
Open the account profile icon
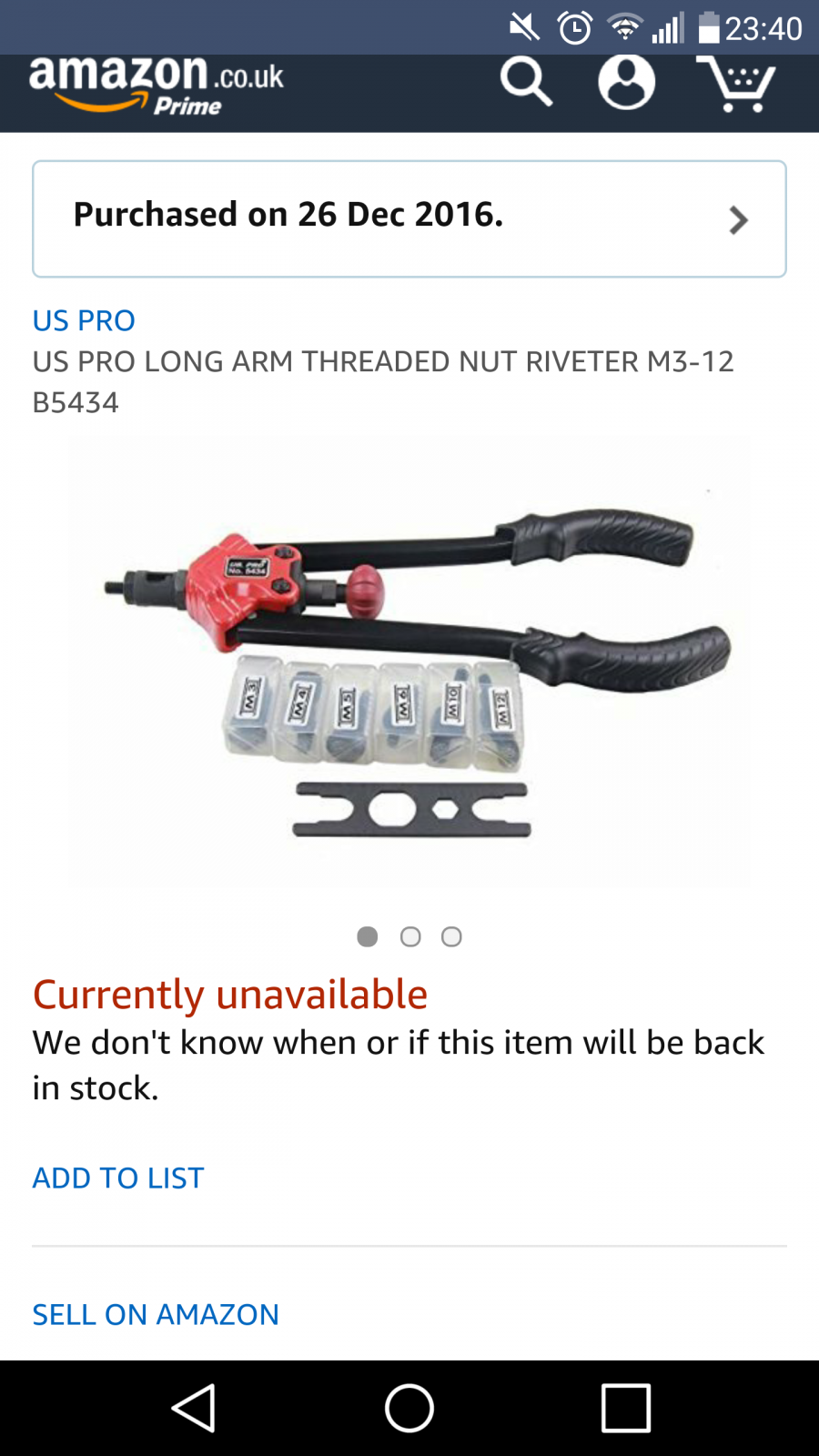pos(626,82)
